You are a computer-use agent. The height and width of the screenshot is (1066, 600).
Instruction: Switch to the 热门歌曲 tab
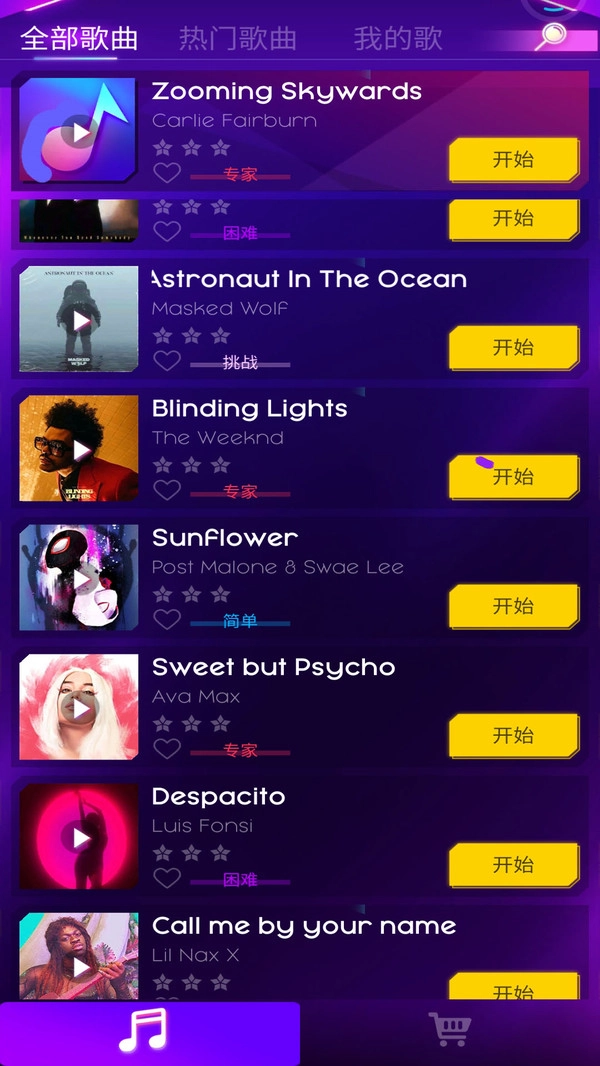coord(238,39)
